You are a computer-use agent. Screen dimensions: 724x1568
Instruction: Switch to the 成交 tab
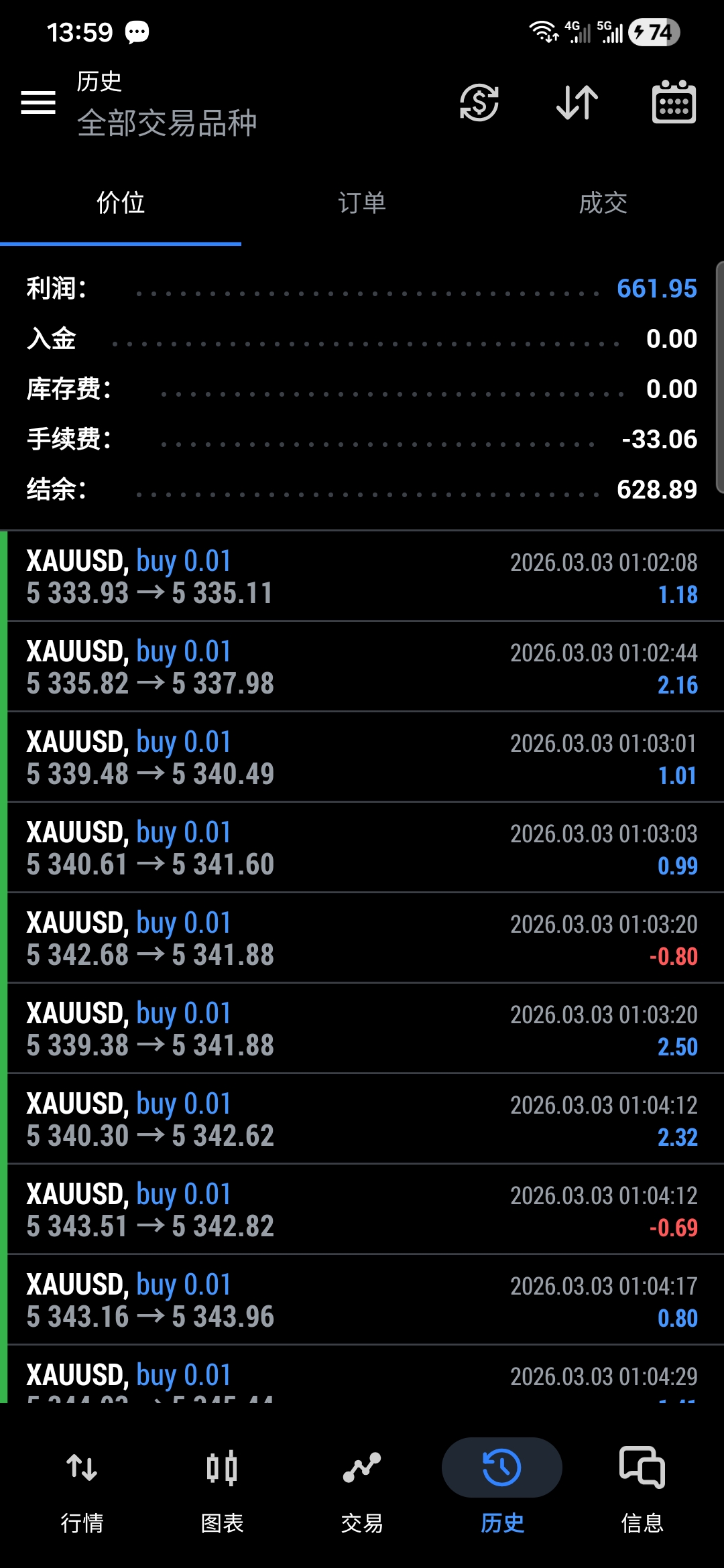[x=603, y=203]
